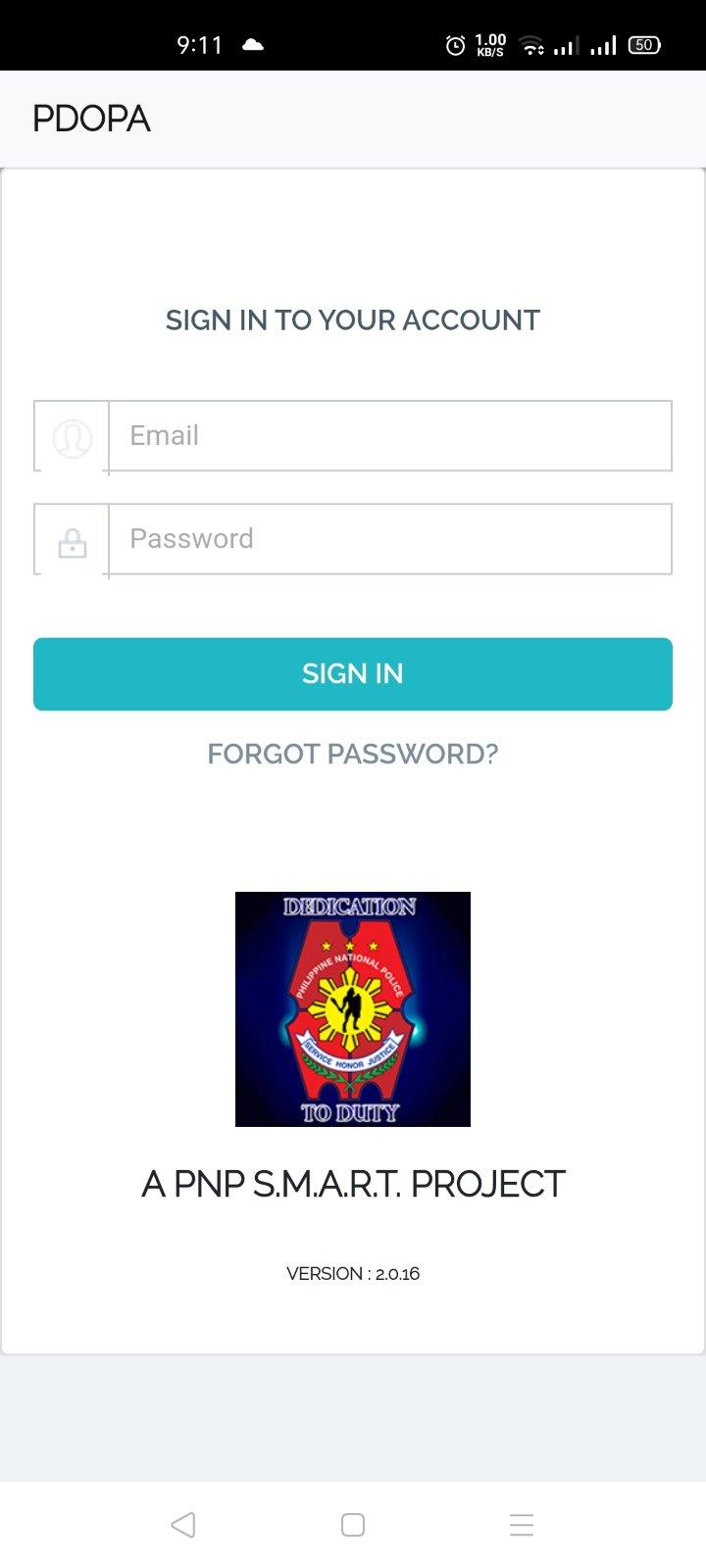Hit the SIGN IN button

click(x=353, y=674)
